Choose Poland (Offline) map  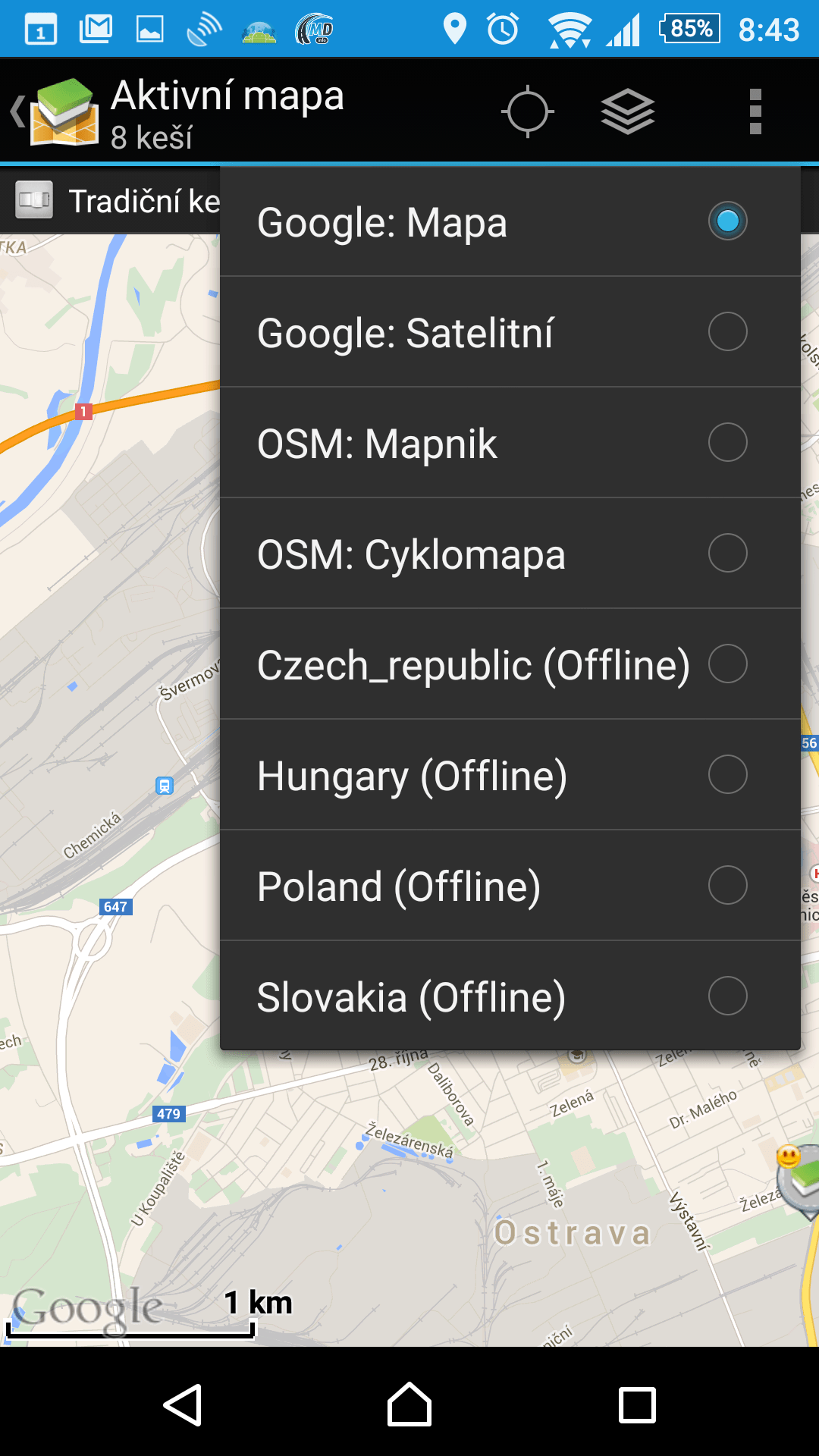click(x=510, y=886)
